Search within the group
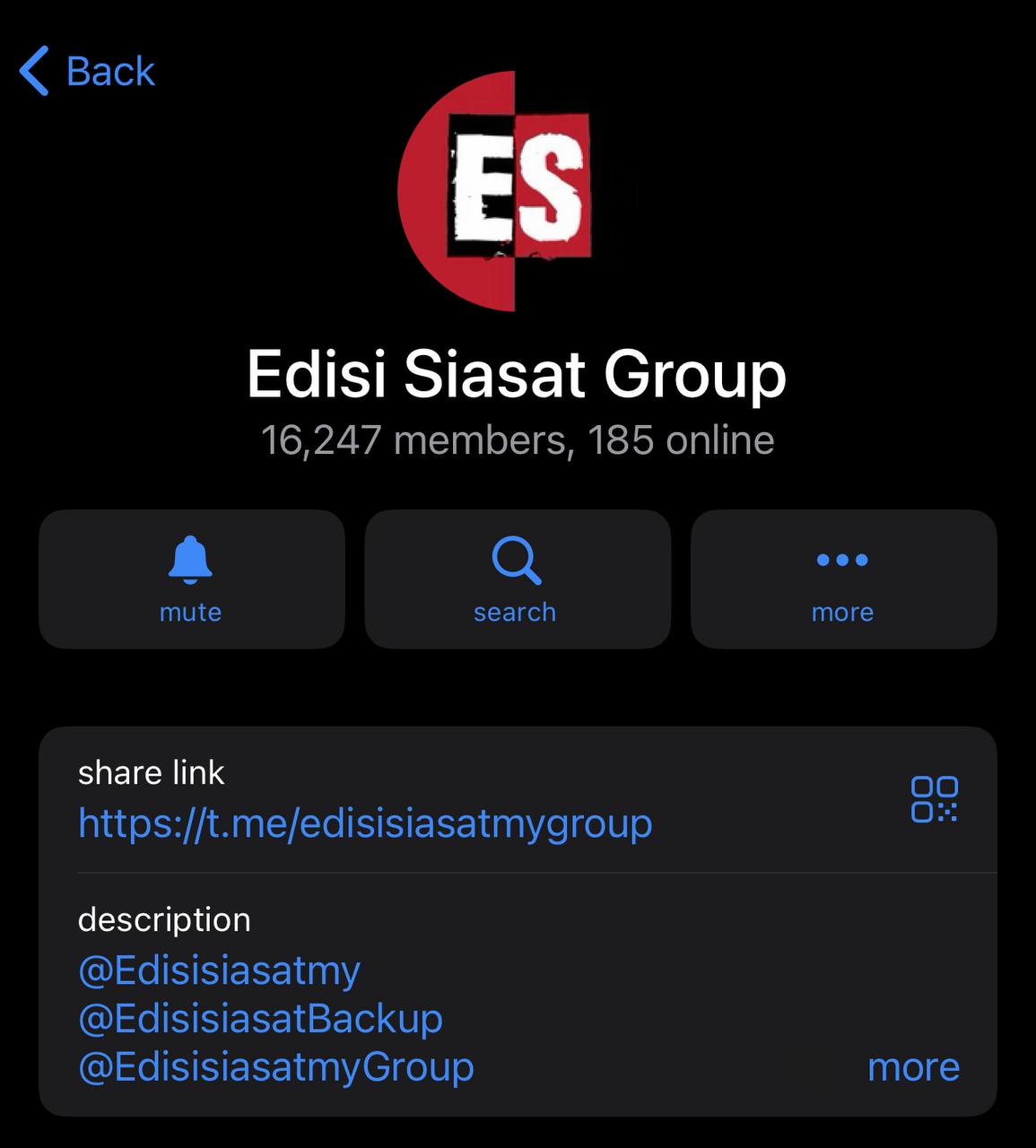1036x1148 pixels. pyautogui.click(x=517, y=579)
